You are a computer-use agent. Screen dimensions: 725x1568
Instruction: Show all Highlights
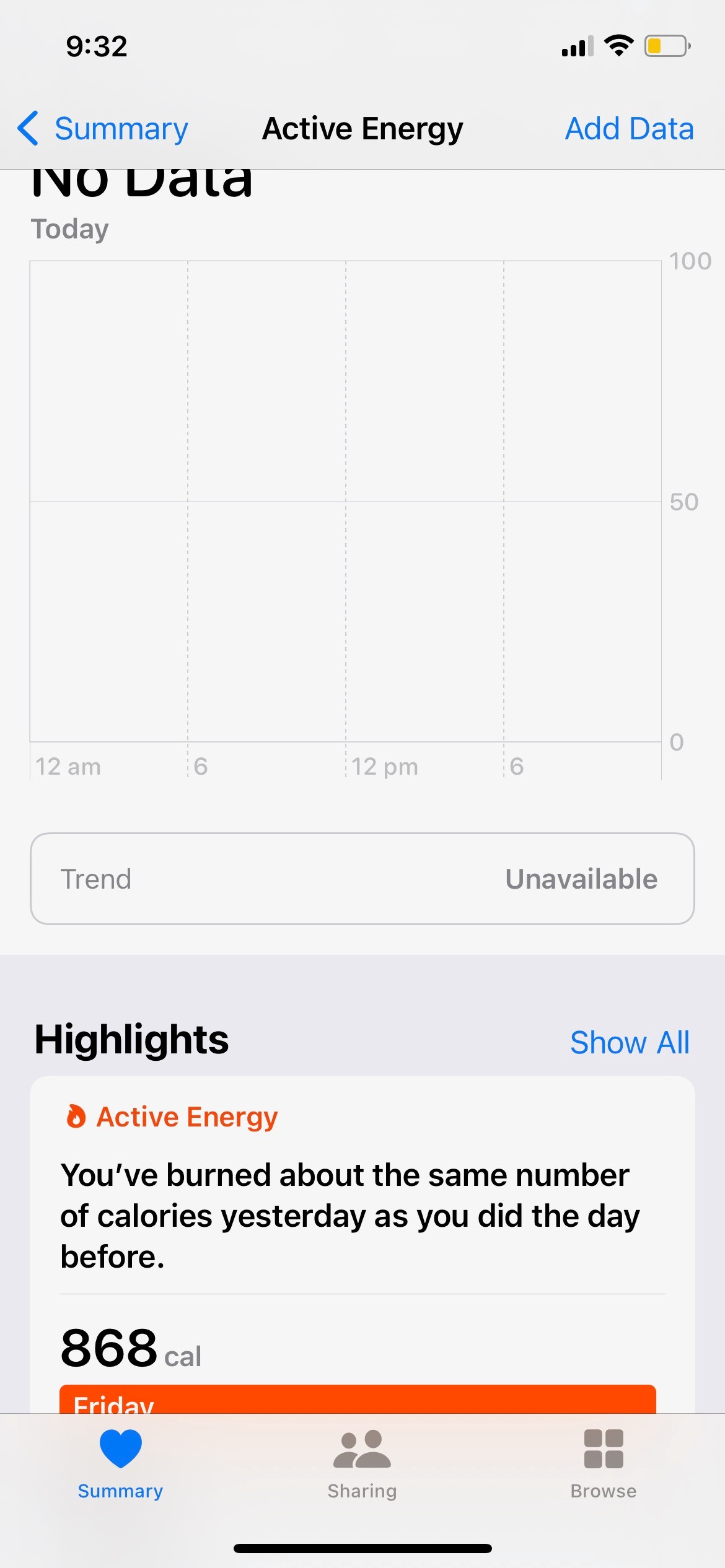[x=629, y=1042]
